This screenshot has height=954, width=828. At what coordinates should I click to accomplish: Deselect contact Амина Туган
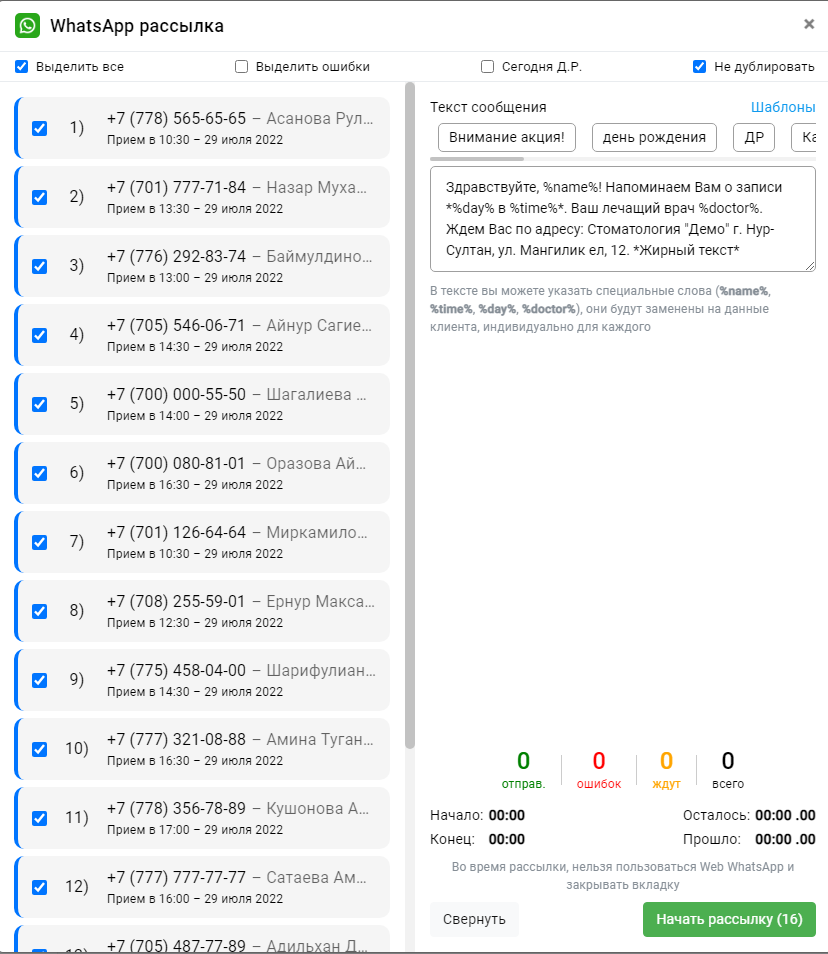[x=40, y=749]
